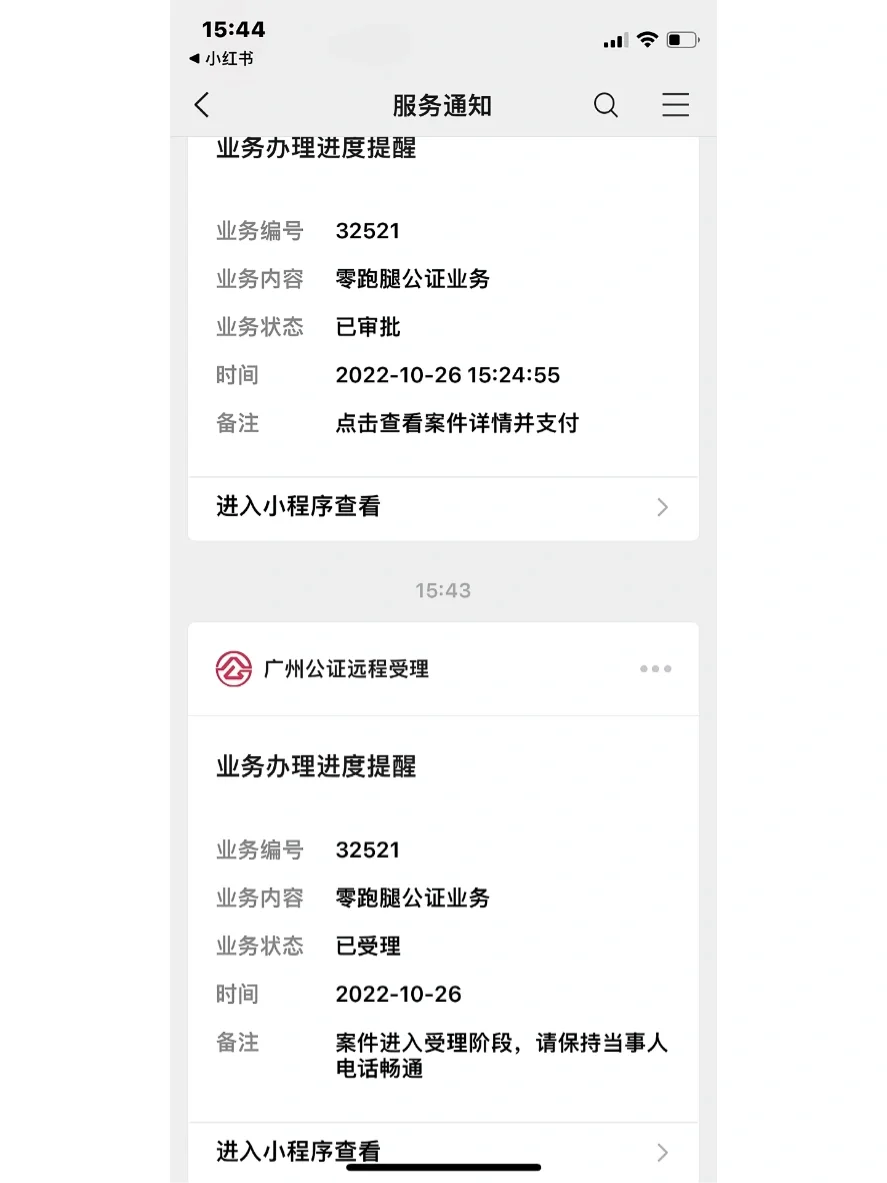Return to the 小红书 app
887x1183 pixels.
[221, 59]
